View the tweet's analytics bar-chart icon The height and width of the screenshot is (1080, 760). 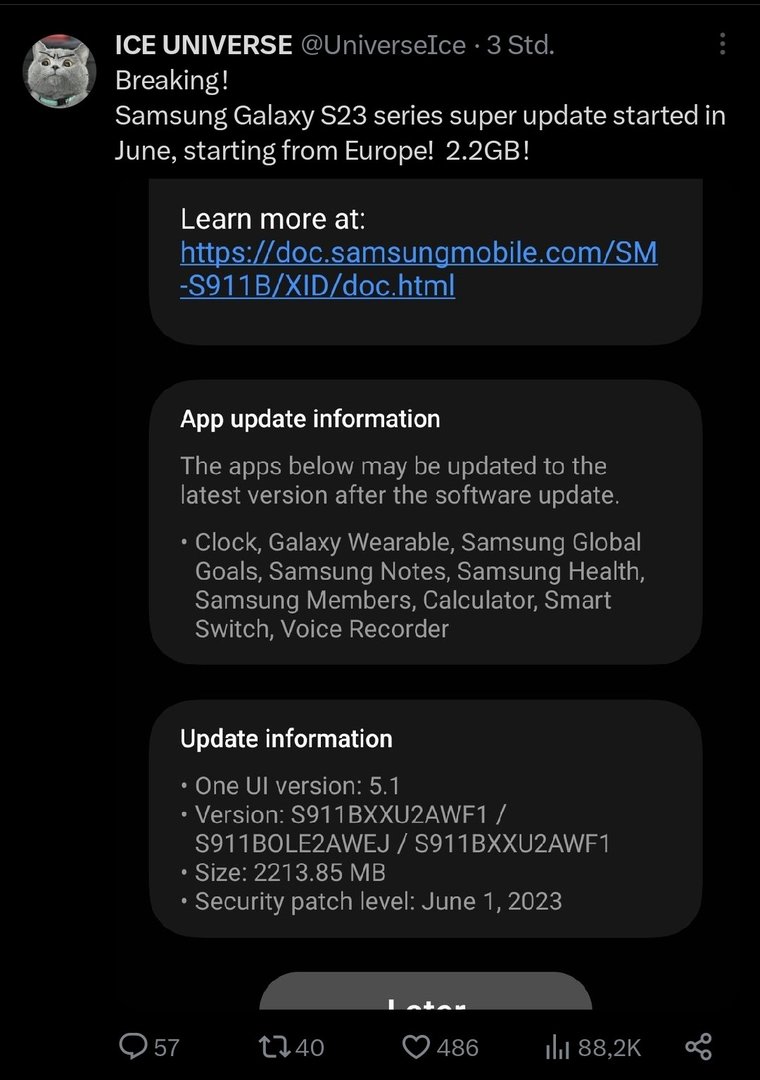tap(557, 1046)
